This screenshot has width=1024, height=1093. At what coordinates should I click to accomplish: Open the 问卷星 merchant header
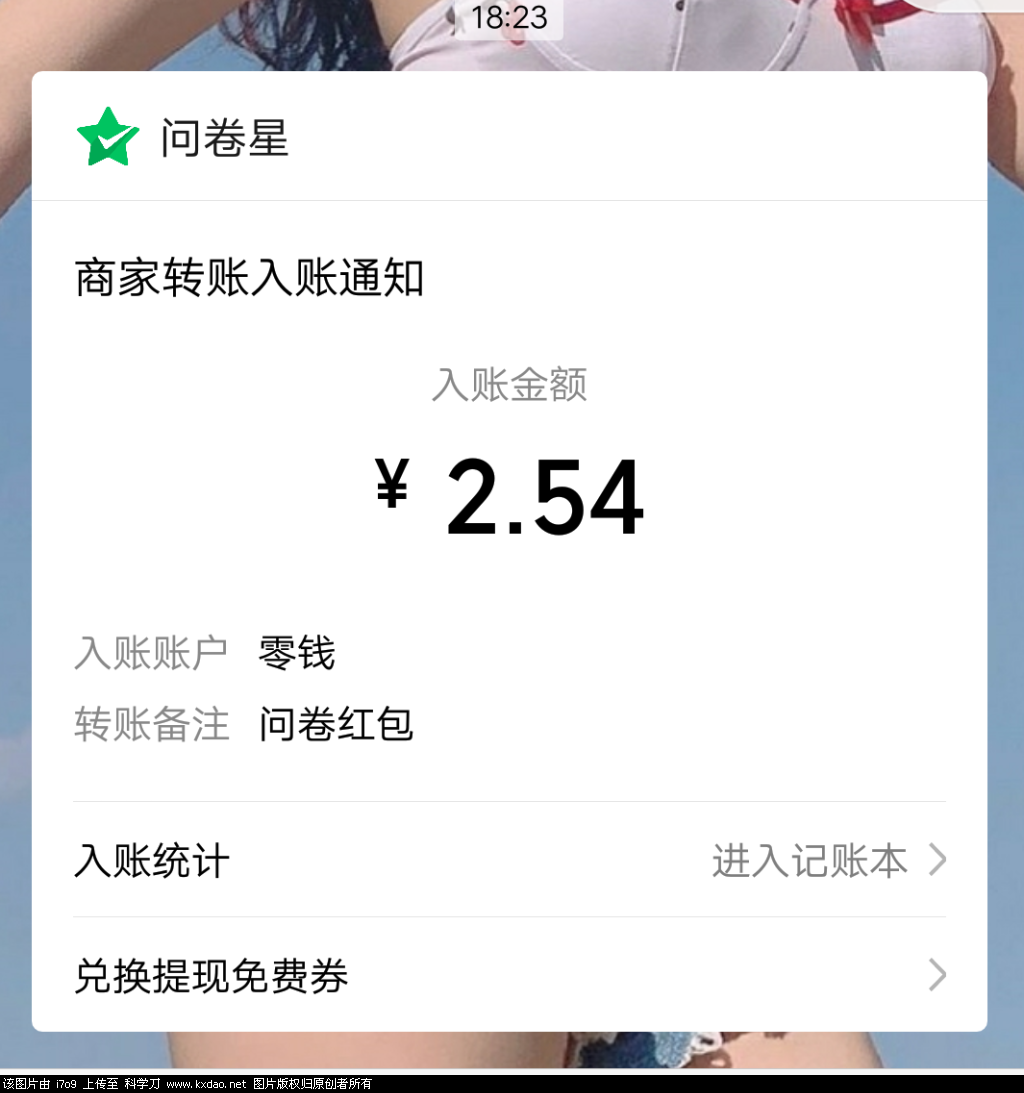coord(224,137)
